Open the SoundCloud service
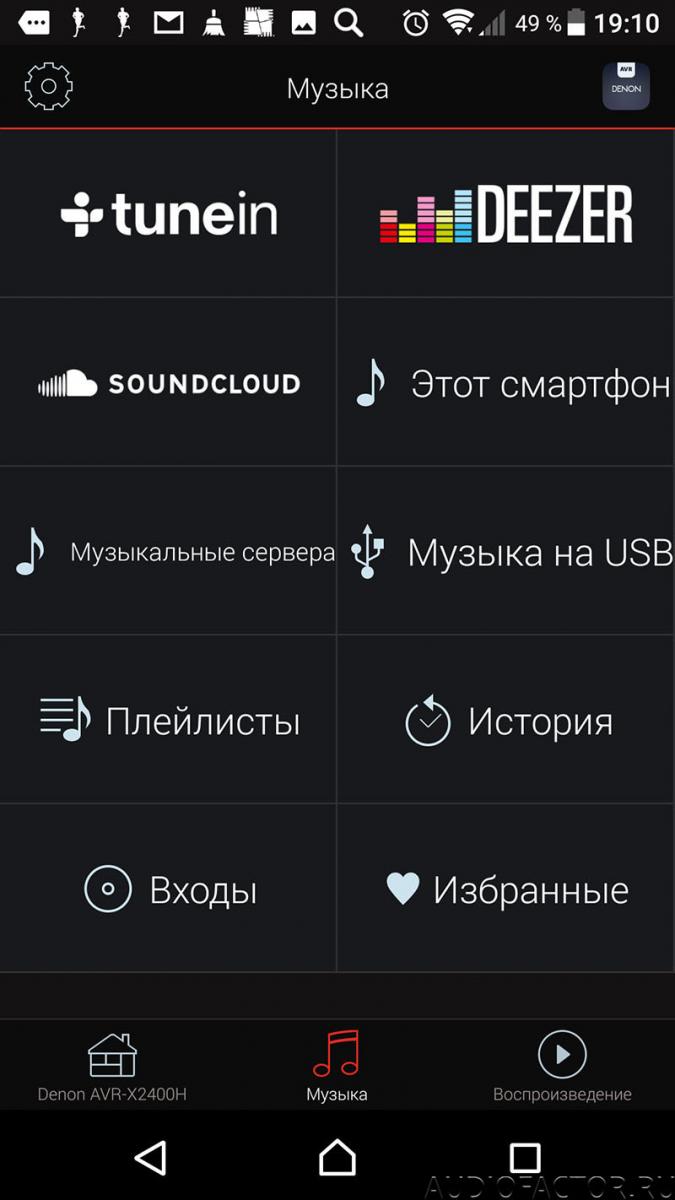This screenshot has width=675, height=1200. (168, 382)
